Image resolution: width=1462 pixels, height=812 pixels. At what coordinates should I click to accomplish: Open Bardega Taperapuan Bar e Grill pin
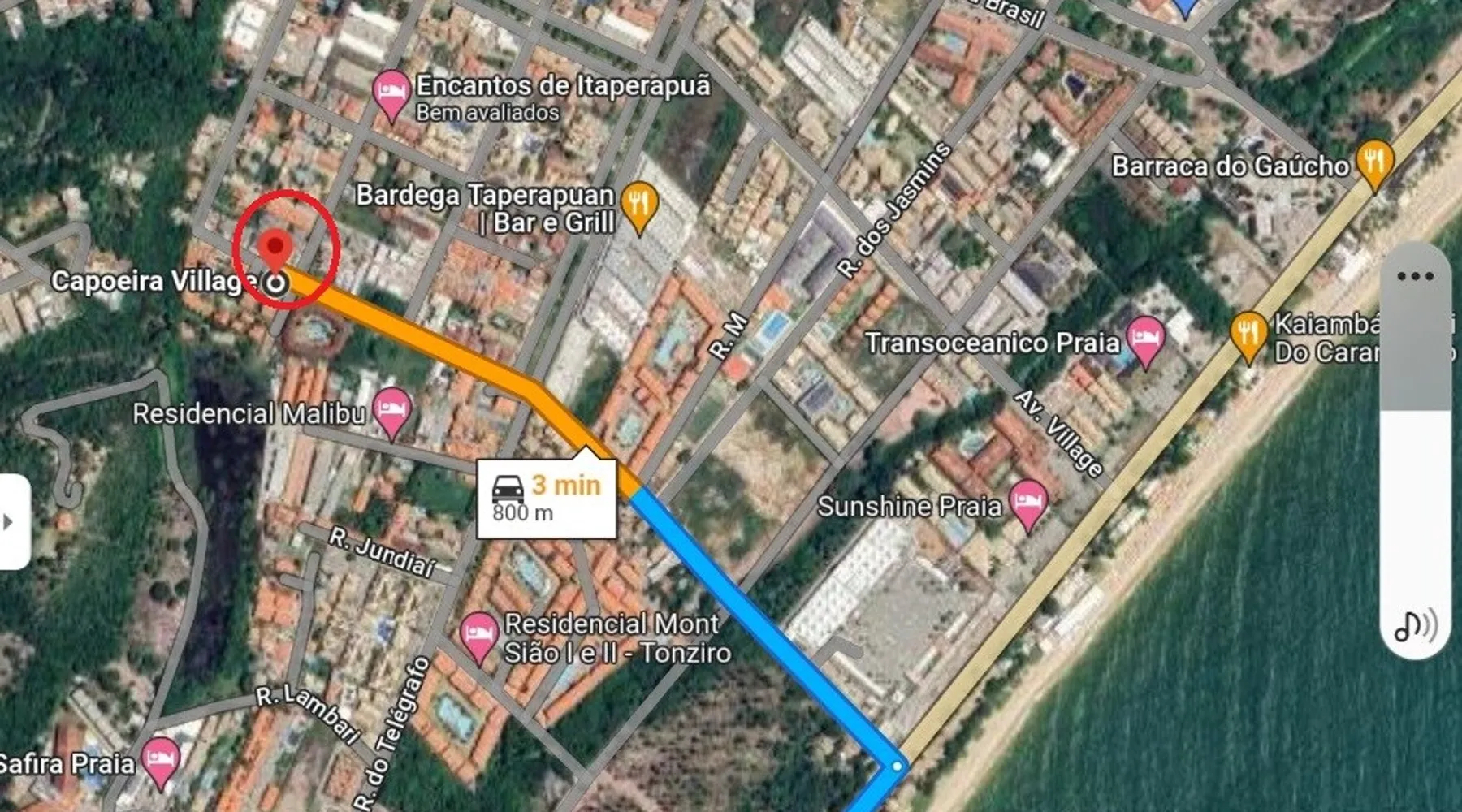tap(639, 204)
